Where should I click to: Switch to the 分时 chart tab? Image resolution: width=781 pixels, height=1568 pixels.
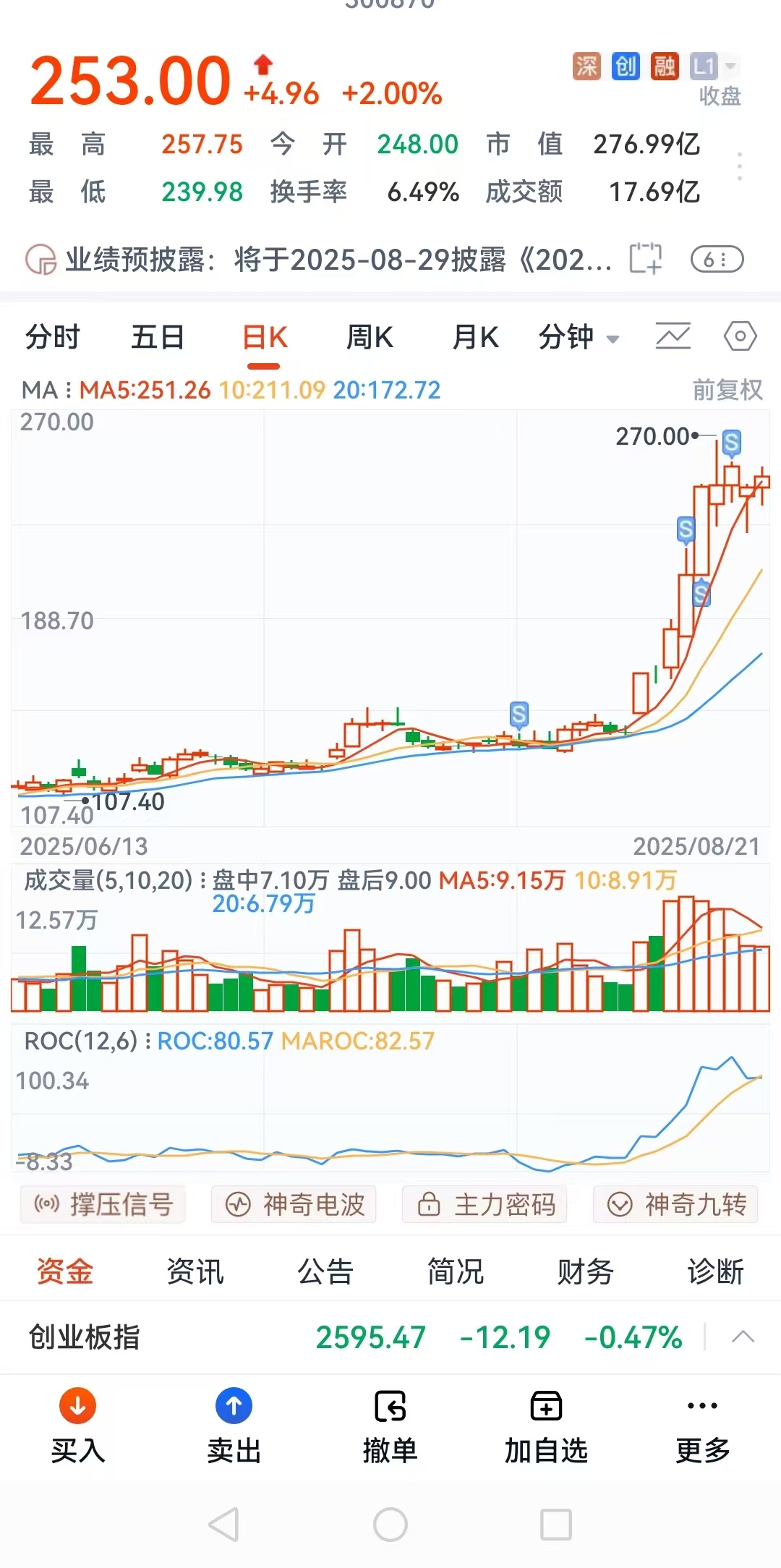click(x=53, y=337)
